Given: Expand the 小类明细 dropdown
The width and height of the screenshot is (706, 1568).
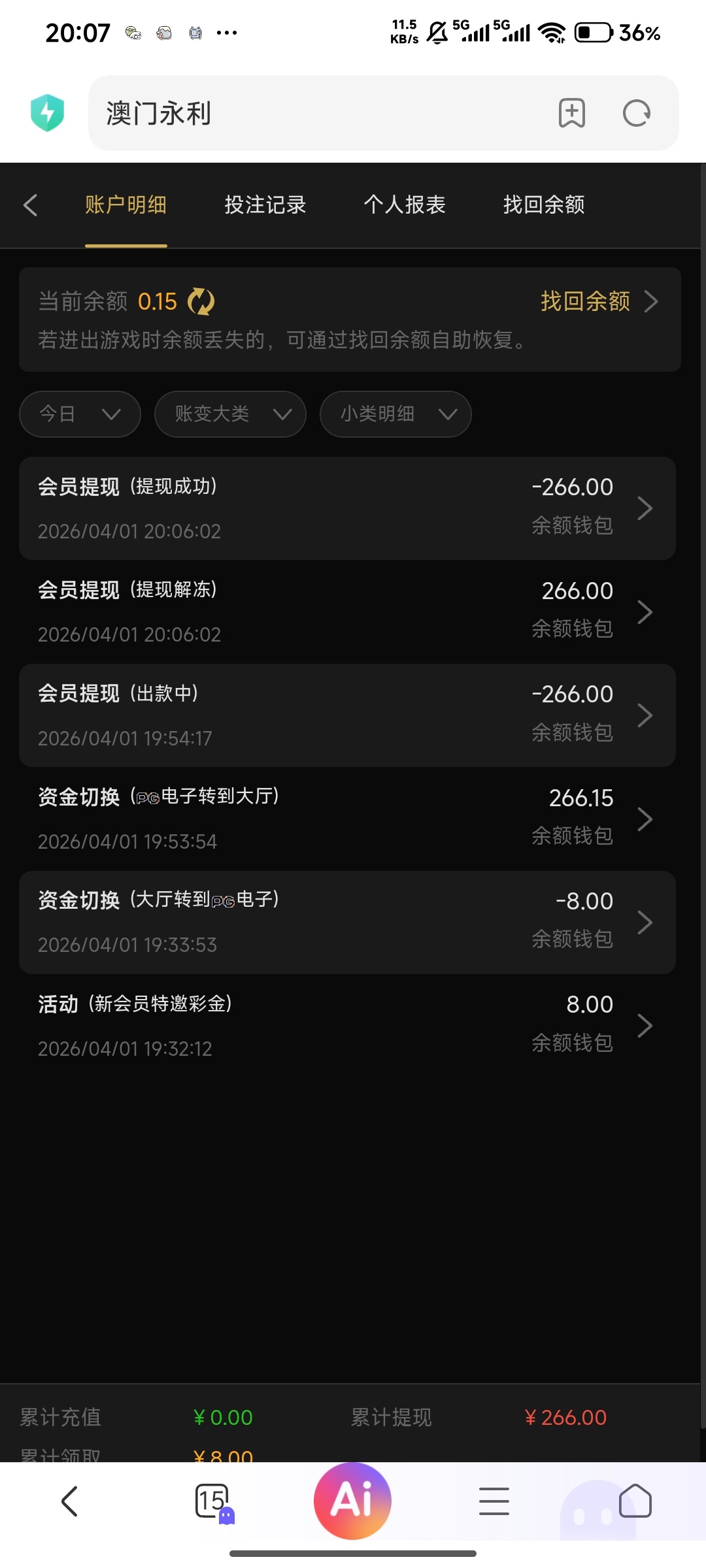Looking at the screenshot, I should pos(395,414).
